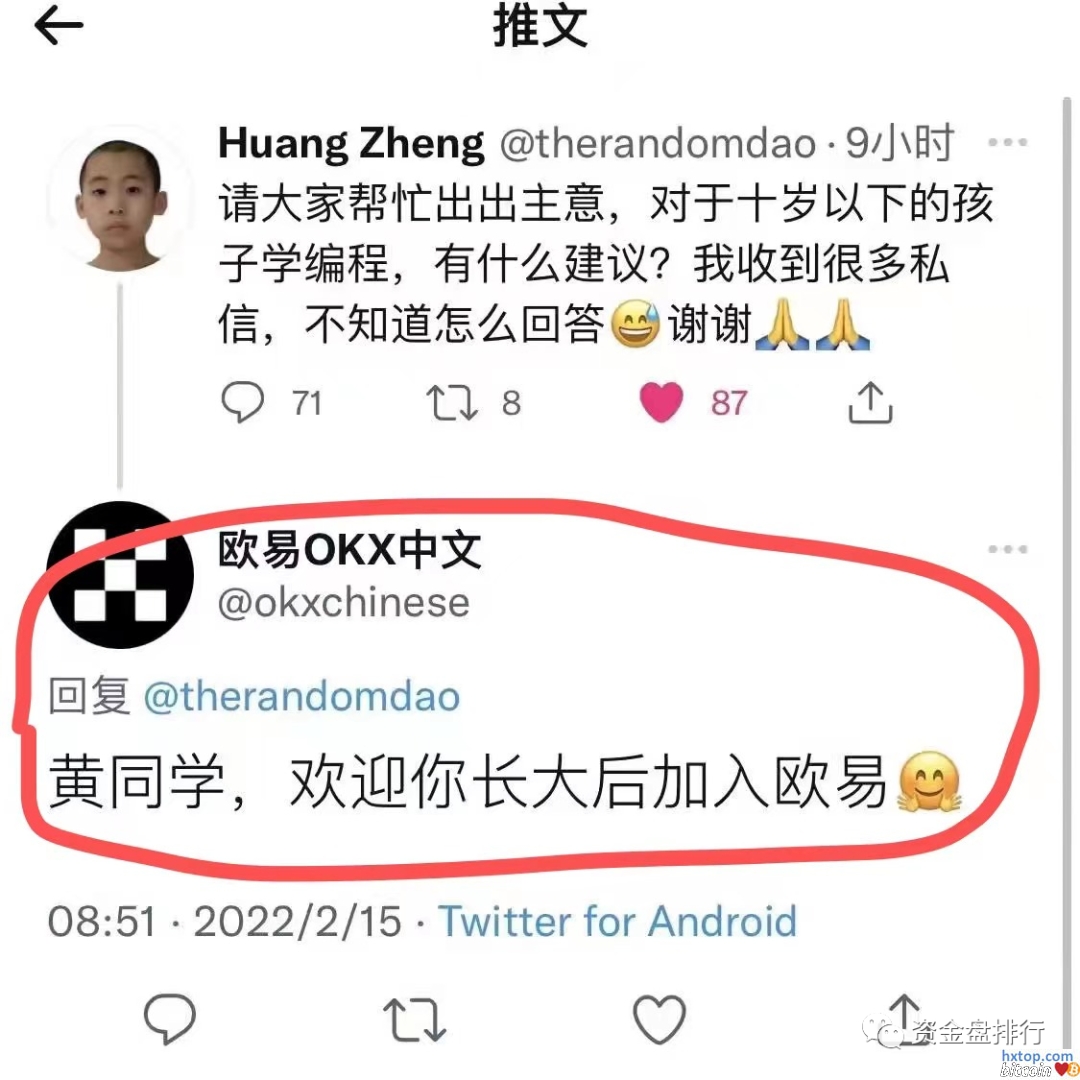This screenshot has height=1080, width=1080.
Task: Tap the Twitter for Android source link
Action: click(618, 921)
